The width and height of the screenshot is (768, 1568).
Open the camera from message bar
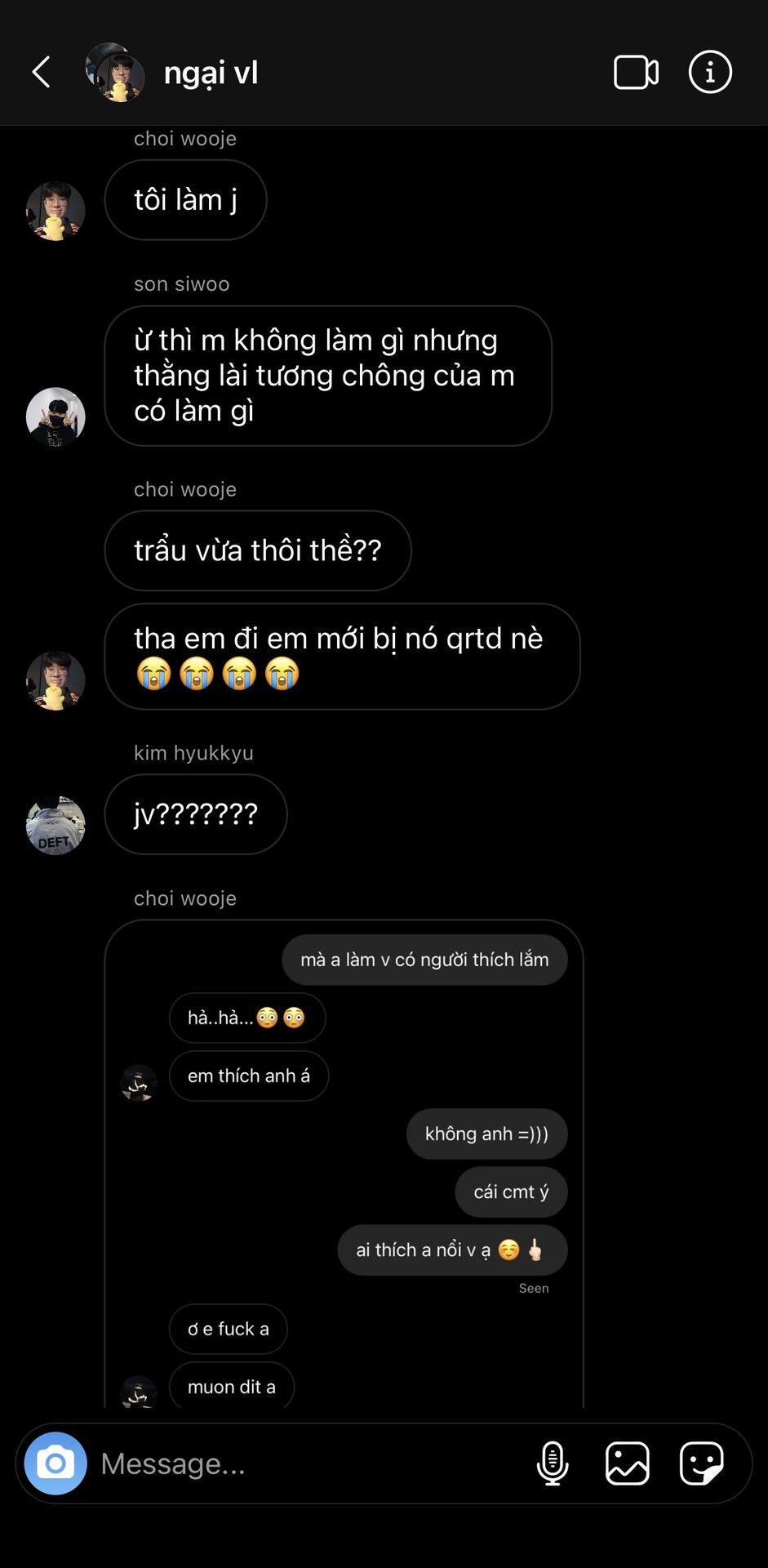(55, 1463)
